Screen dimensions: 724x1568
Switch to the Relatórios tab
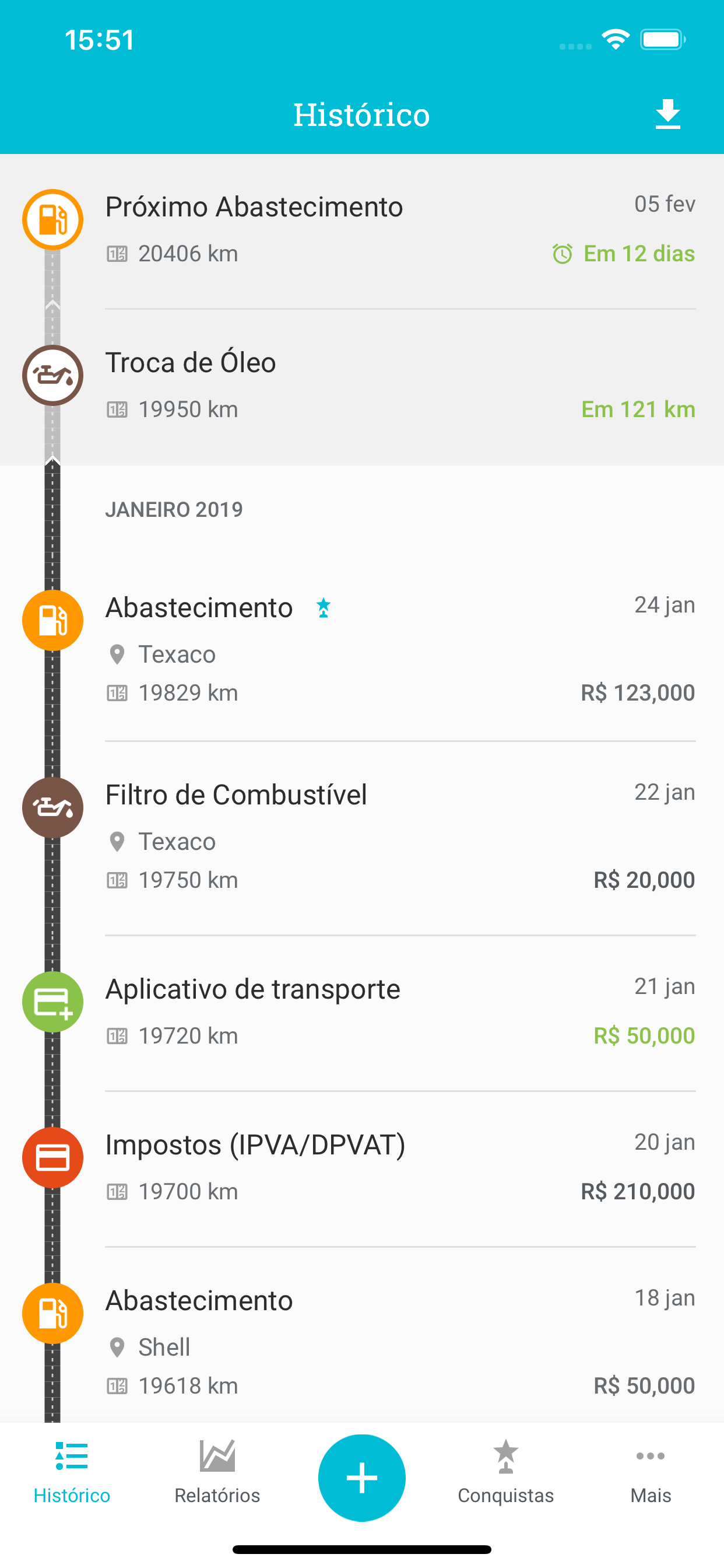click(217, 1472)
